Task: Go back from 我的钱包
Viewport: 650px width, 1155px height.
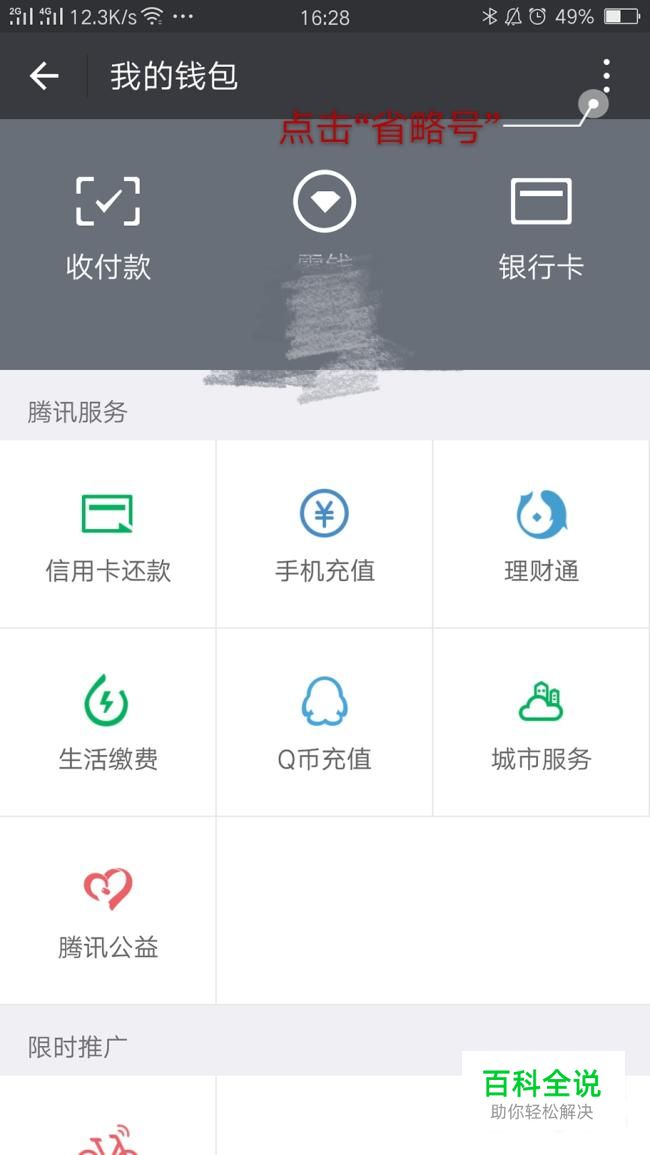Action: coord(43,76)
